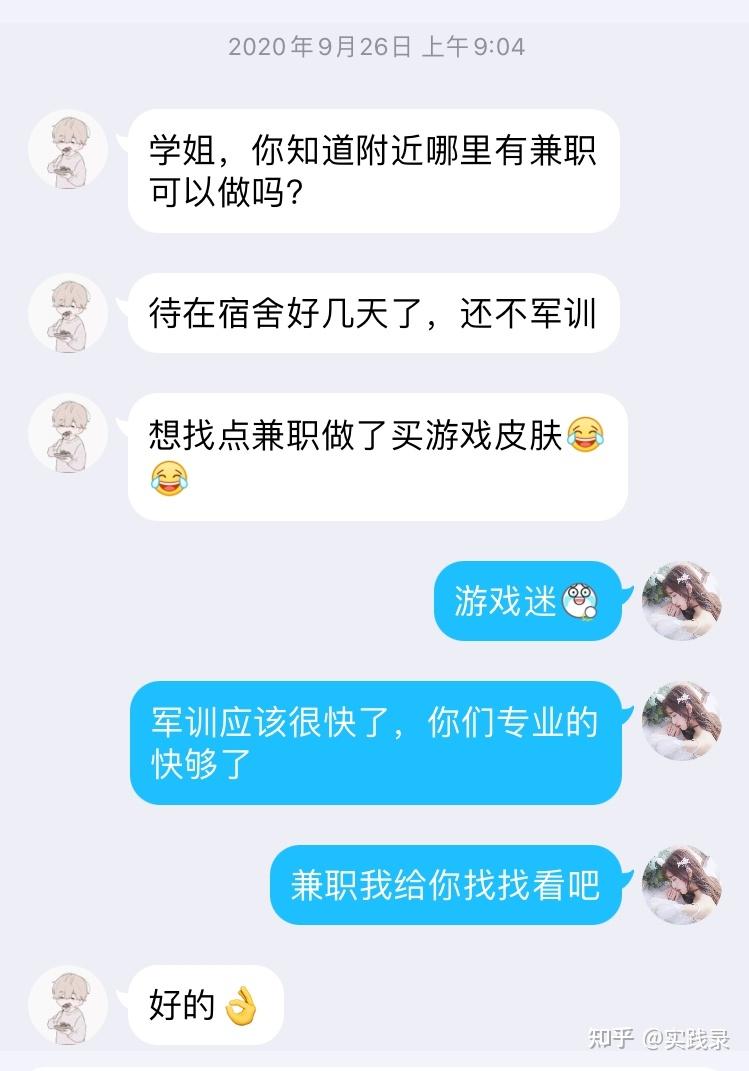Open own avatar beside 游戏迷 message

click(x=680, y=600)
